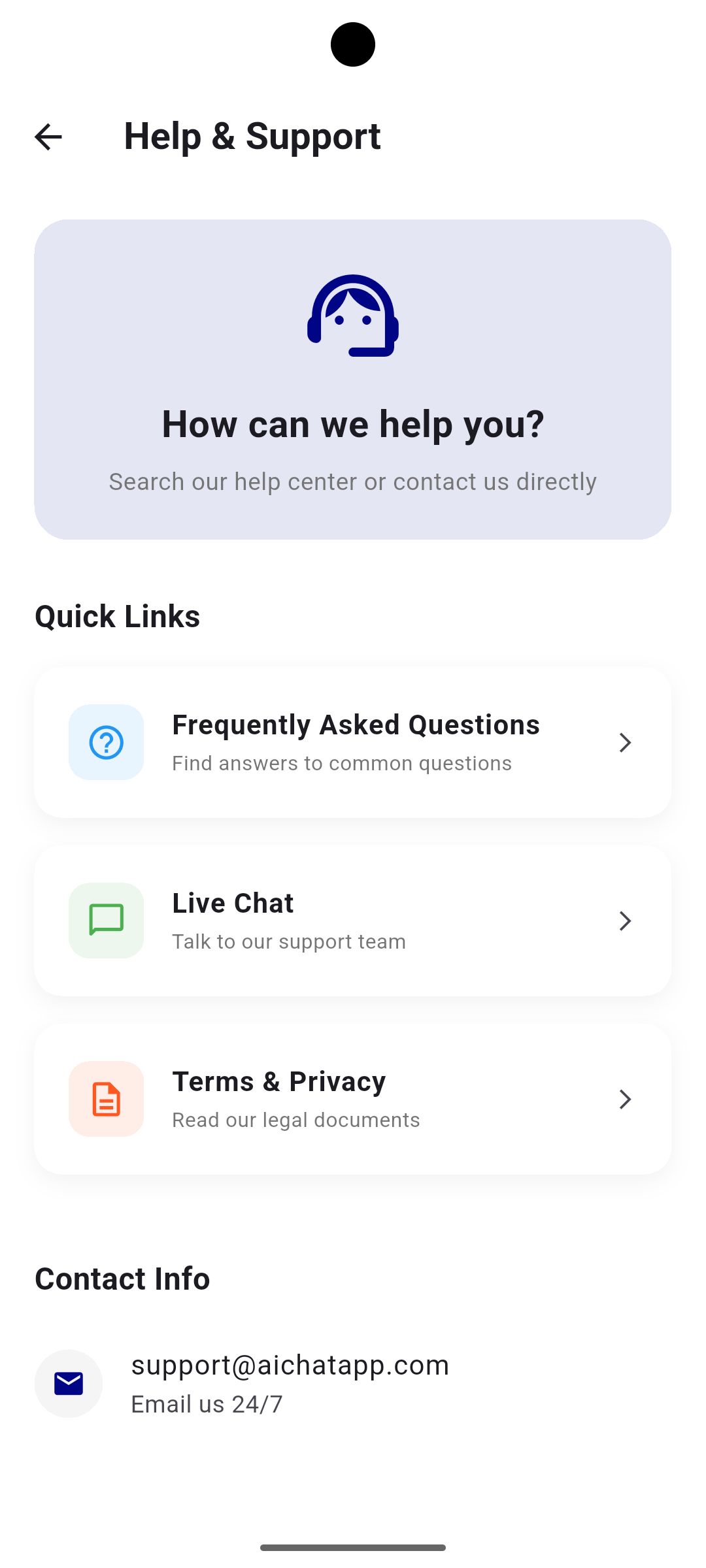Start a Live Chat with support
Viewport: 706px width, 1568px height.
[x=353, y=921]
